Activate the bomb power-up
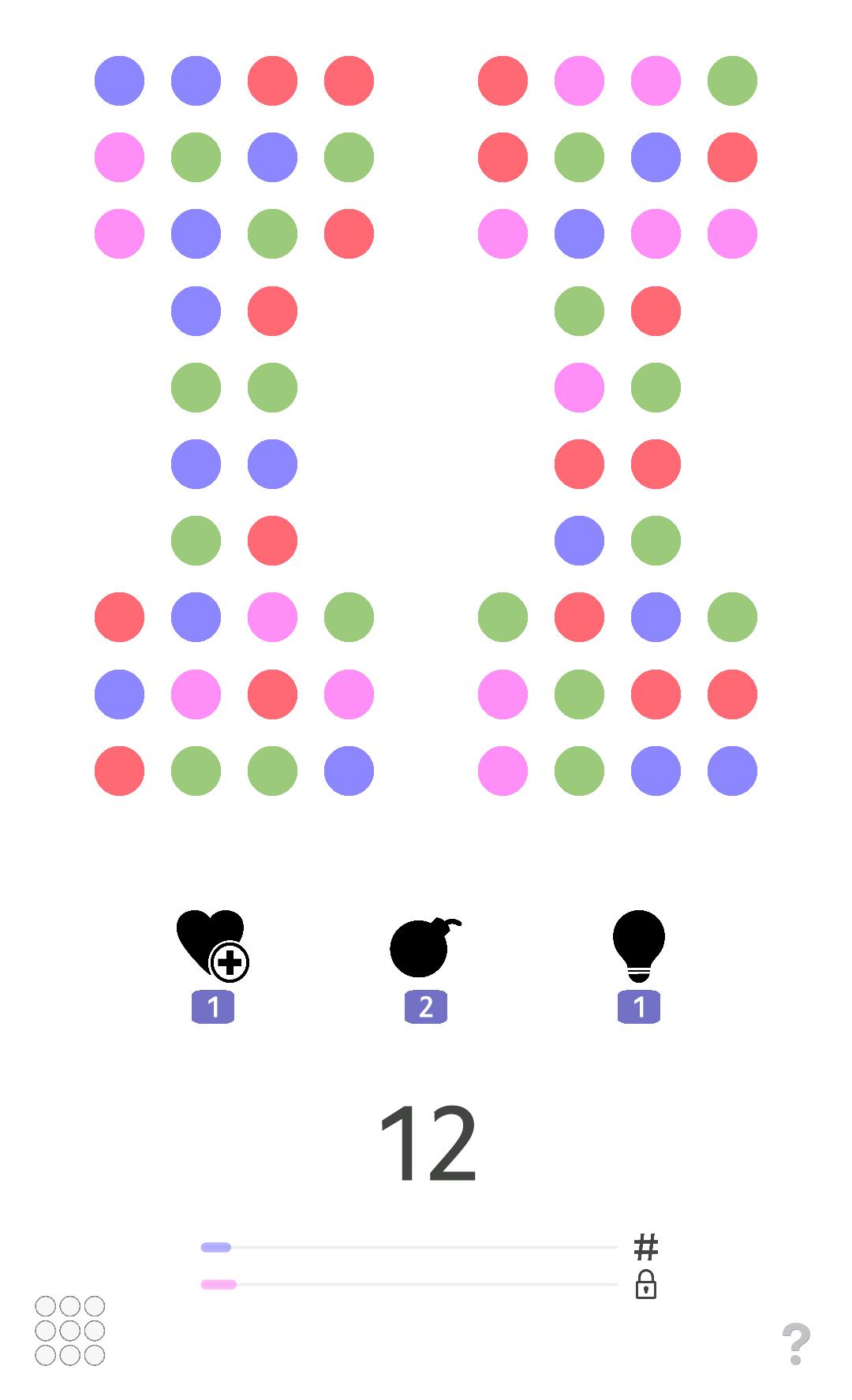The height and width of the screenshot is (1400, 852). (x=424, y=946)
